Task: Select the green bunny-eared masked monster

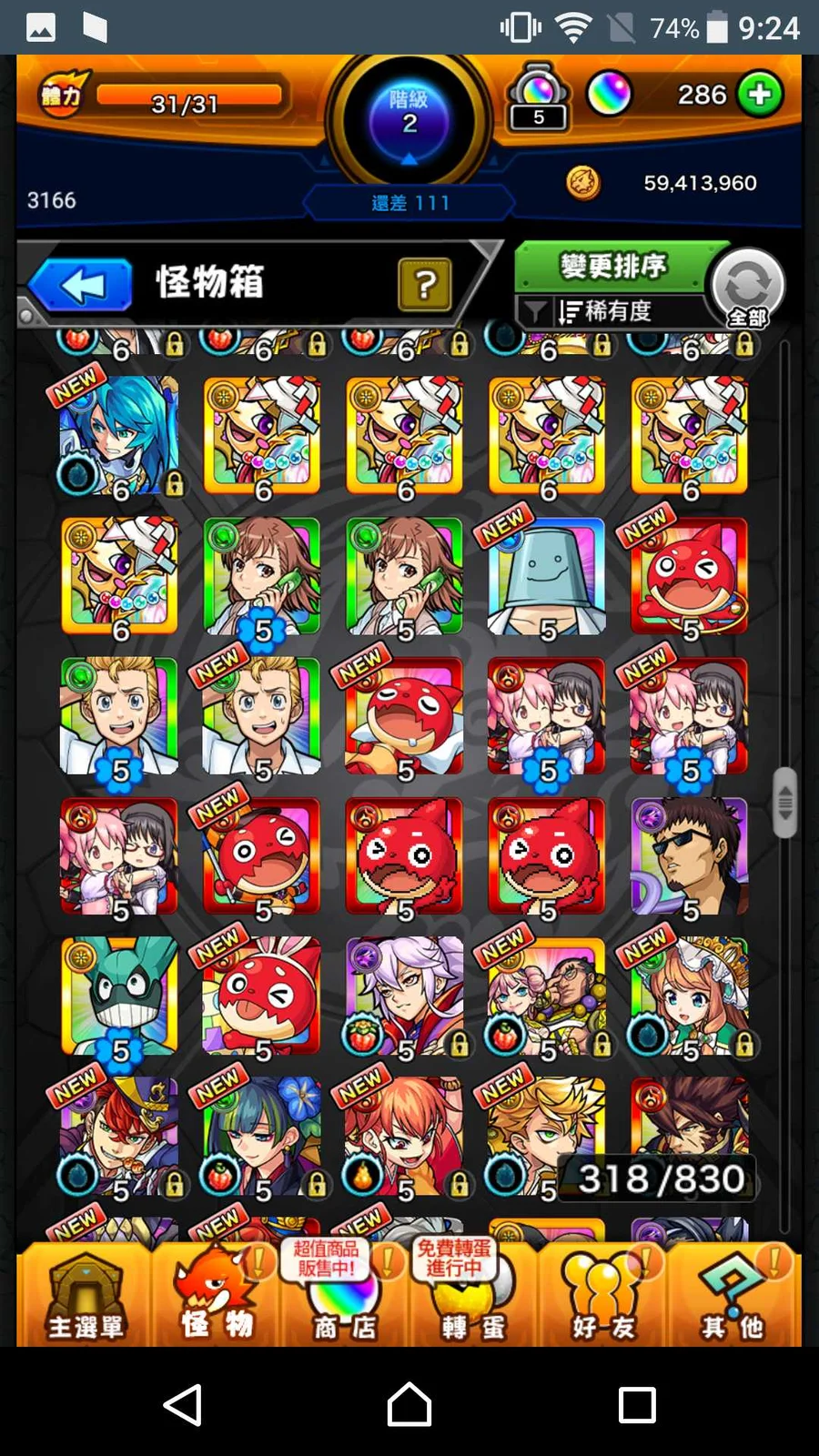Action: [x=119, y=996]
